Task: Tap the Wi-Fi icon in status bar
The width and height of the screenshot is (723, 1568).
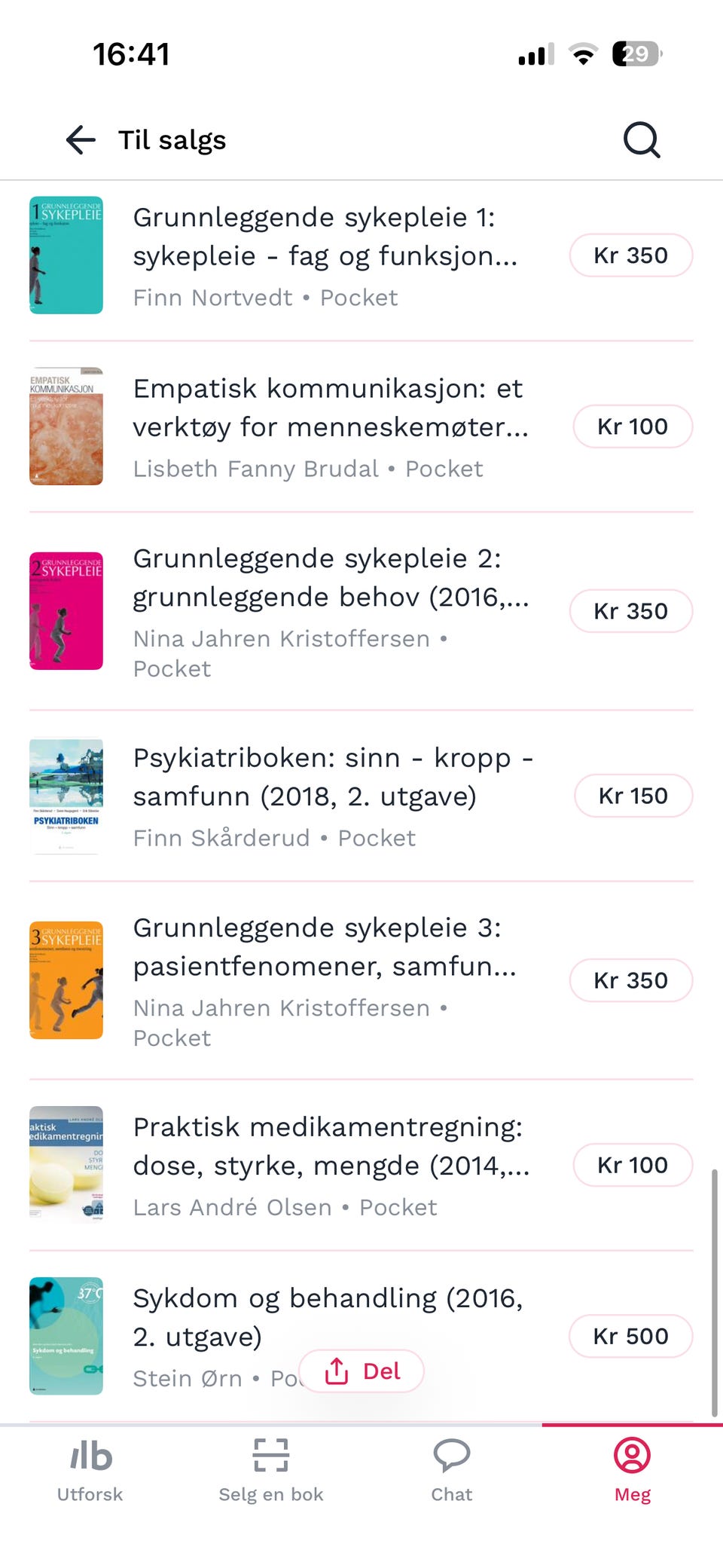Action: 582,53
